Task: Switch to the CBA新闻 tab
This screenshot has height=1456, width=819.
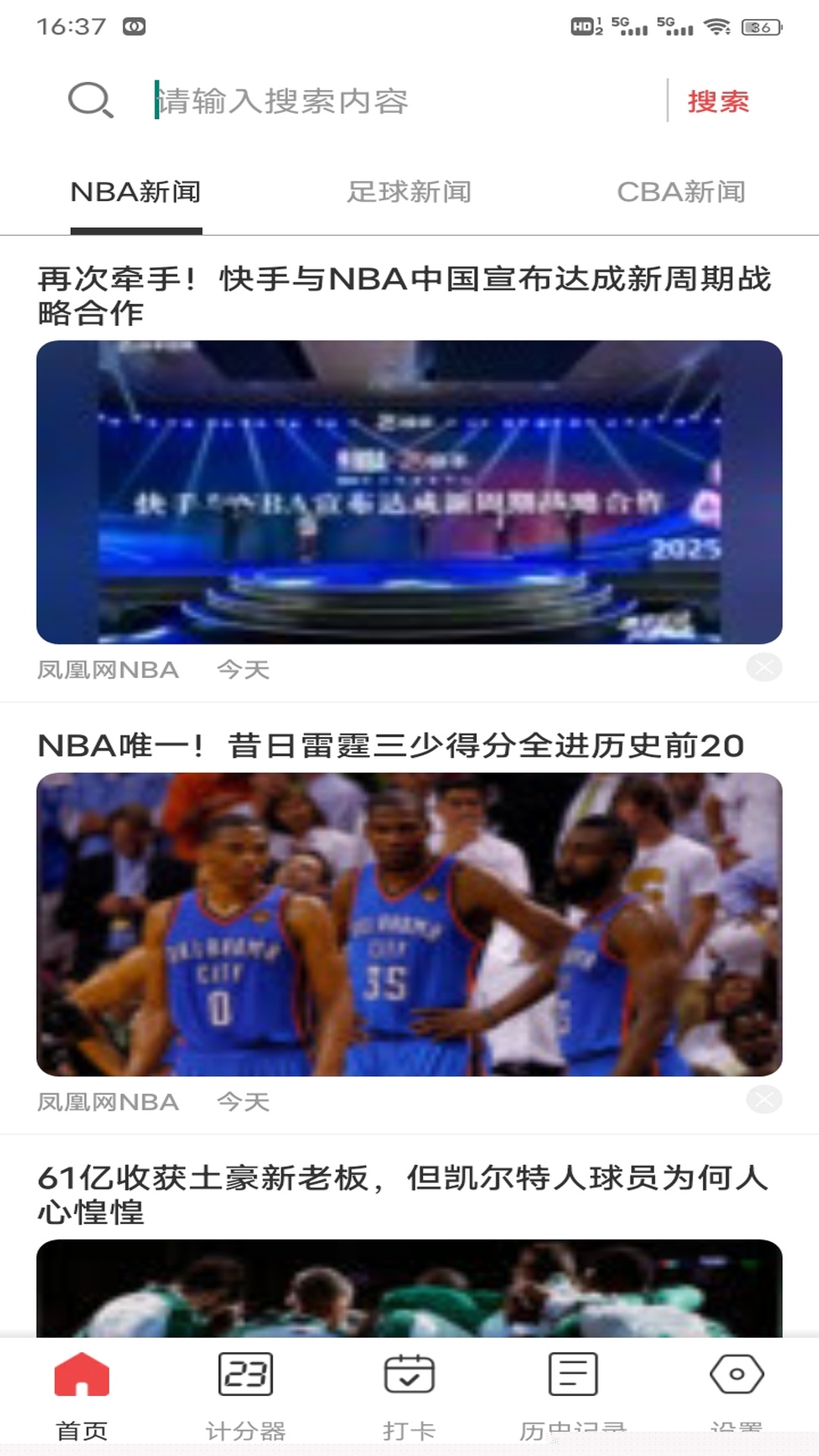Action: pyautogui.click(x=681, y=193)
